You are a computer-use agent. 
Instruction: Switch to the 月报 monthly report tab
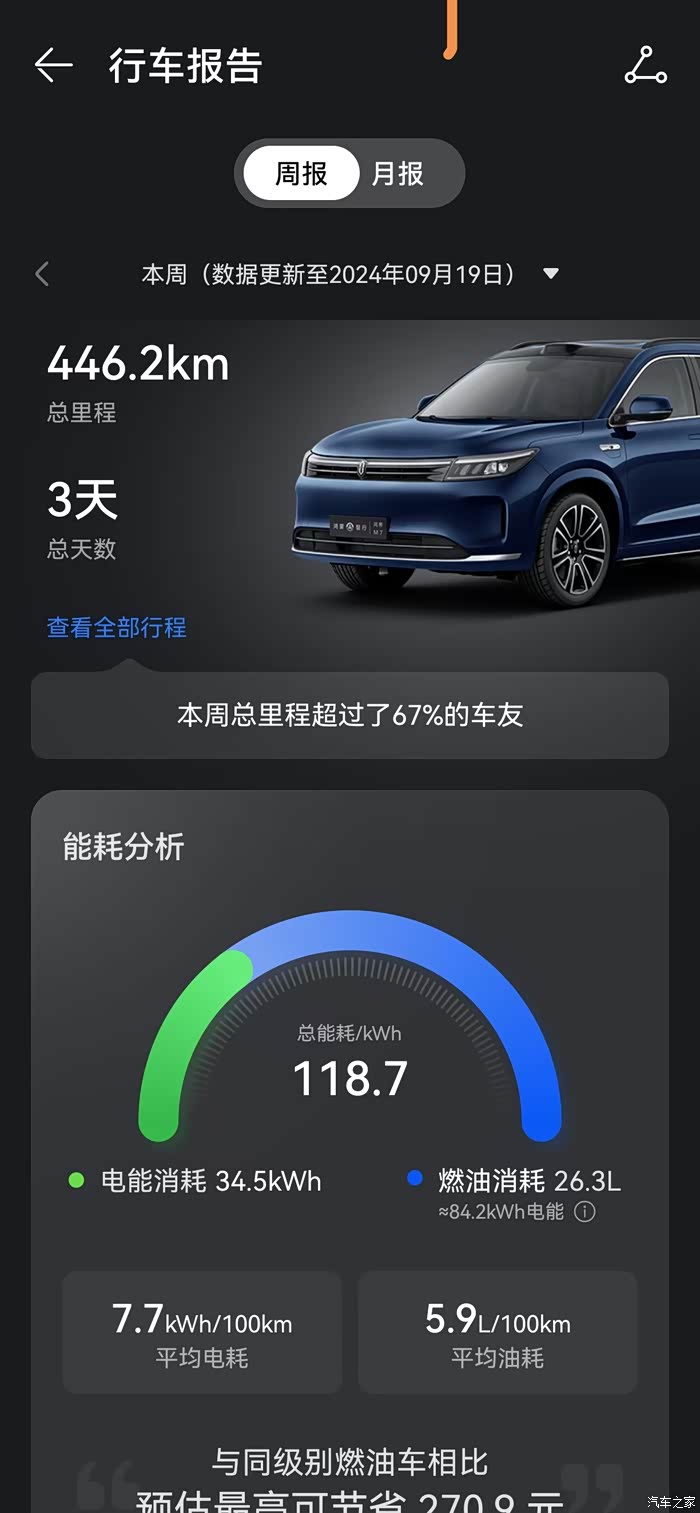tap(398, 173)
